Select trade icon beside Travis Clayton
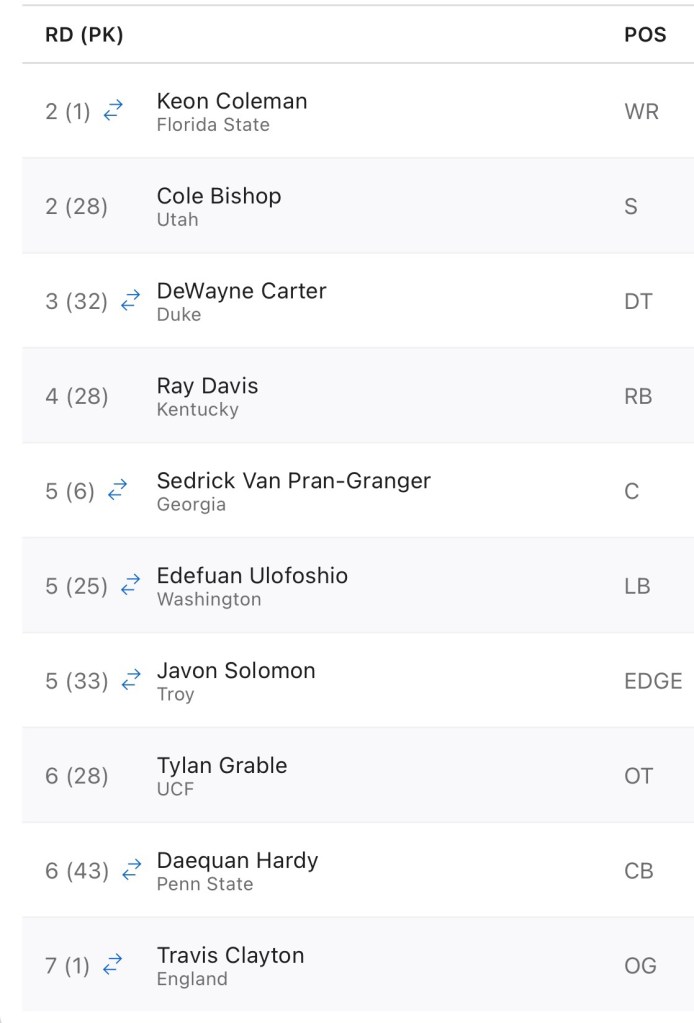Image resolution: width=694 pixels, height=1023 pixels. coord(113,966)
